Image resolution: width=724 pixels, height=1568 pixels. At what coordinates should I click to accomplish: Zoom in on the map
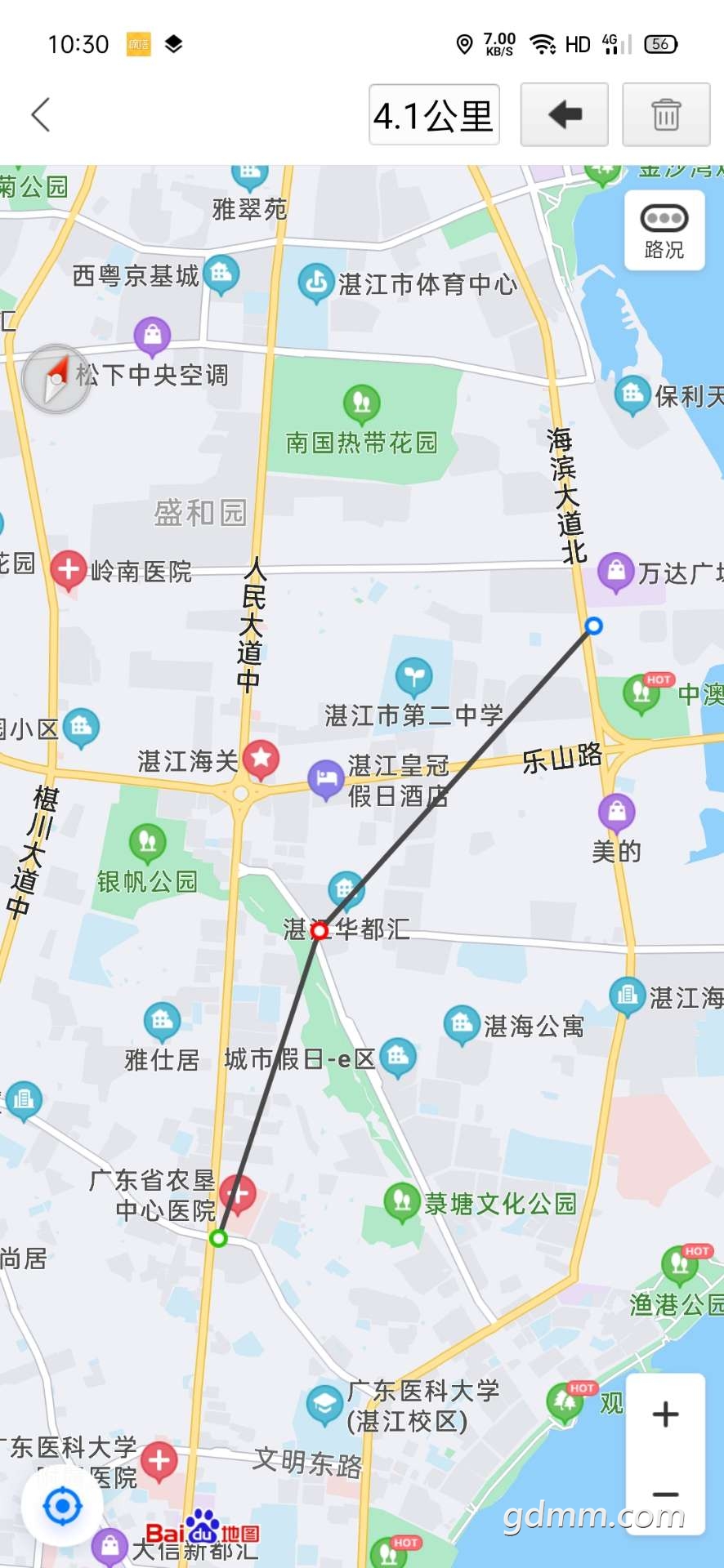pyautogui.click(x=665, y=1414)
